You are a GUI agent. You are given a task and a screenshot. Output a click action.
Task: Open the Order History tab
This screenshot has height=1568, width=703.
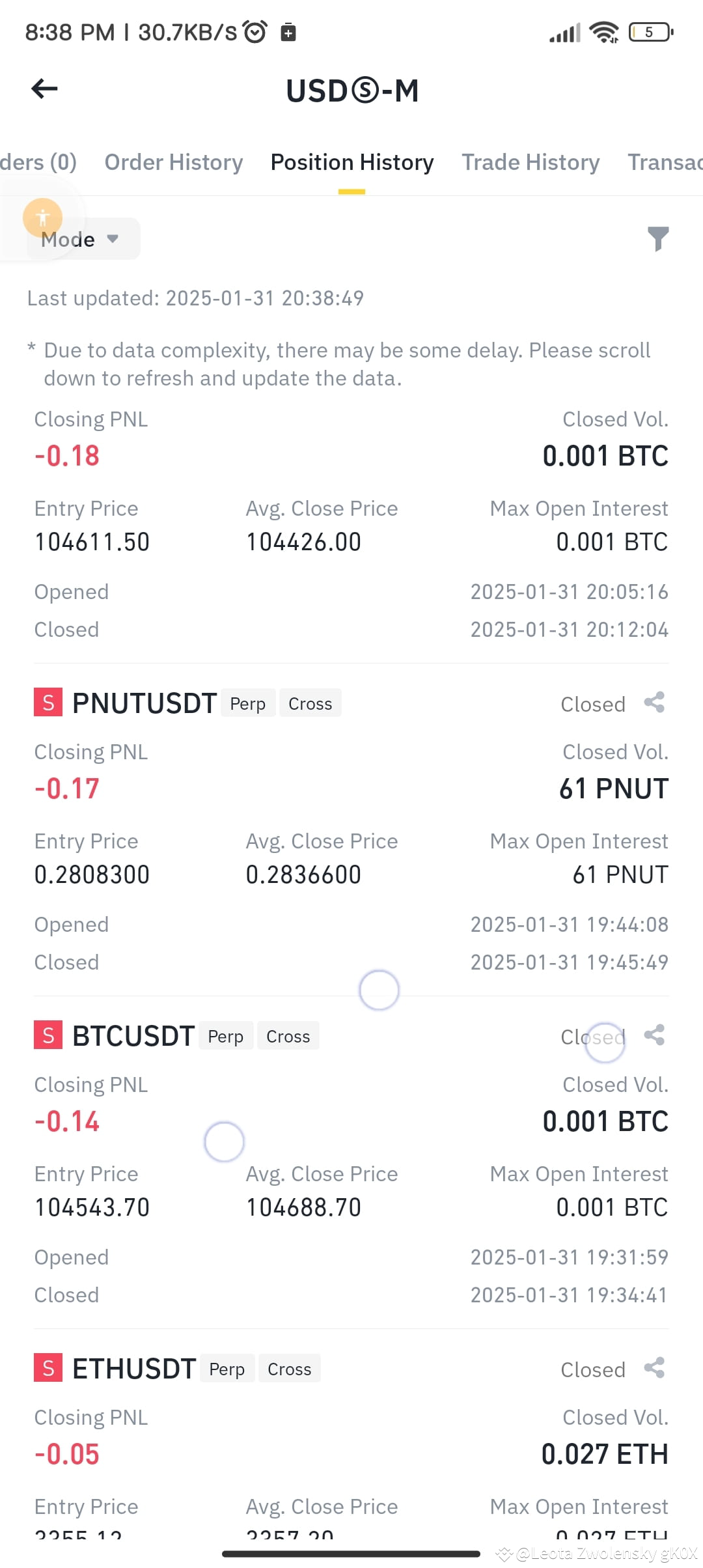(x=173, y=162)
